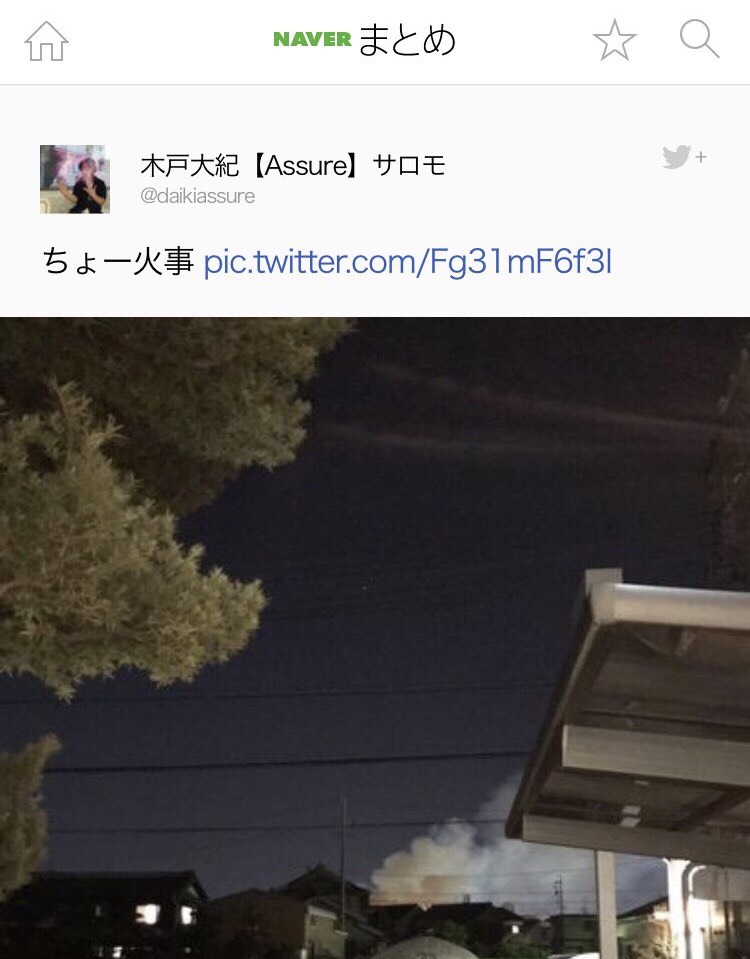Open the pic.twitter.com/Fg31mF6f3l link
The width and height of the screenshot is (750, 959).
pyautogui.click(x=407, y=262)
